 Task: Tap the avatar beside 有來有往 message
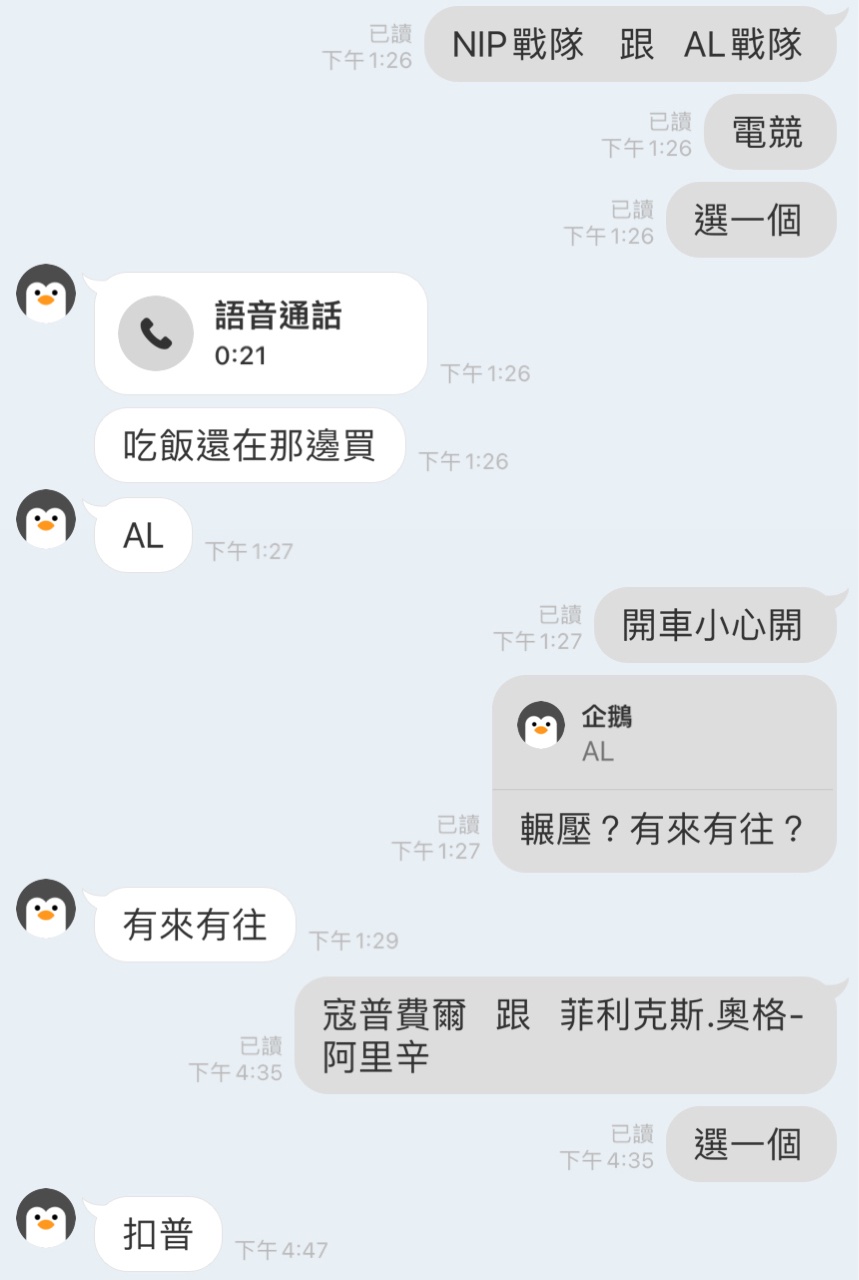[46, 908]
